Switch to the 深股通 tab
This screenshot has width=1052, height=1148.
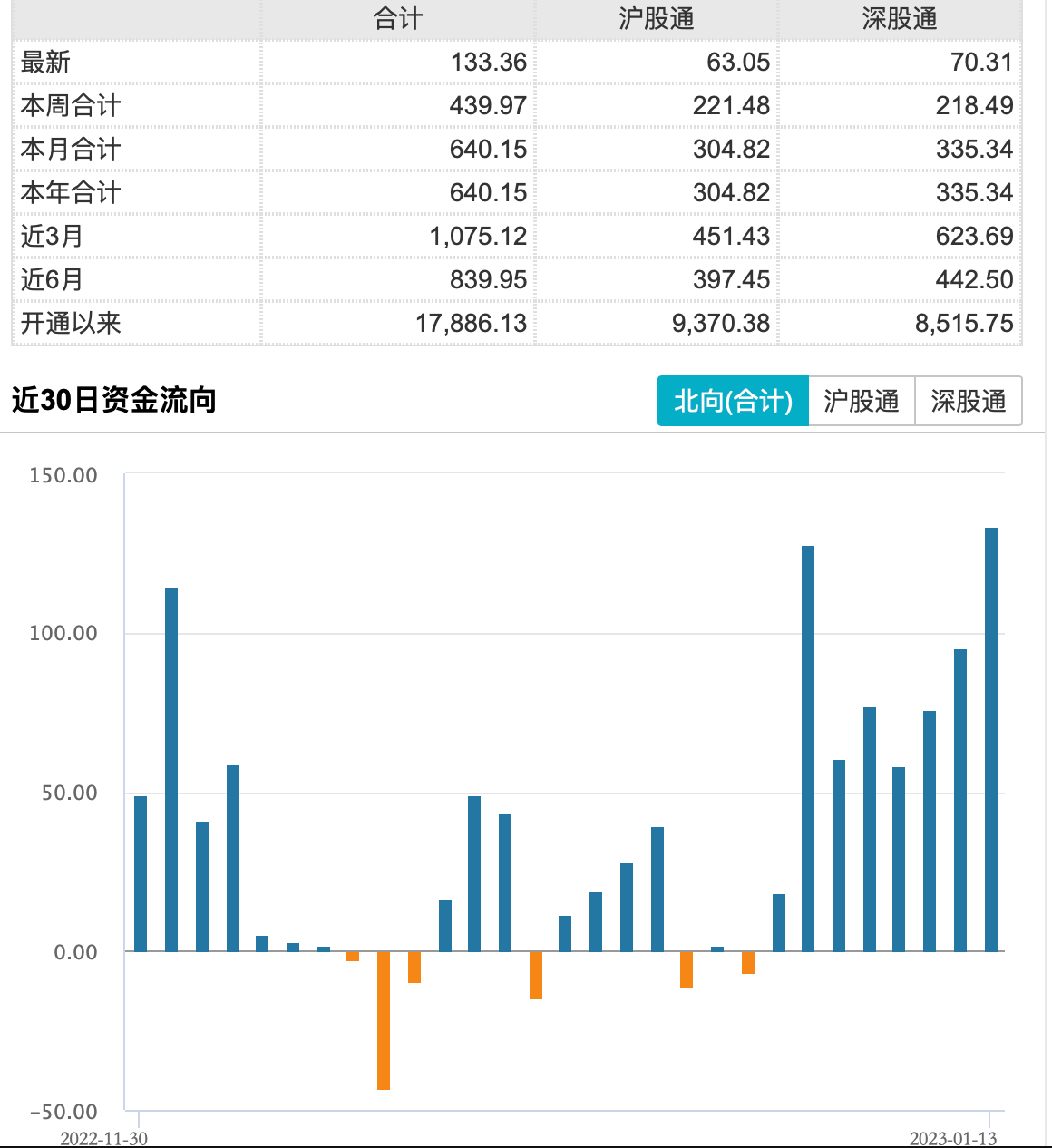click(x=968, y=401)
